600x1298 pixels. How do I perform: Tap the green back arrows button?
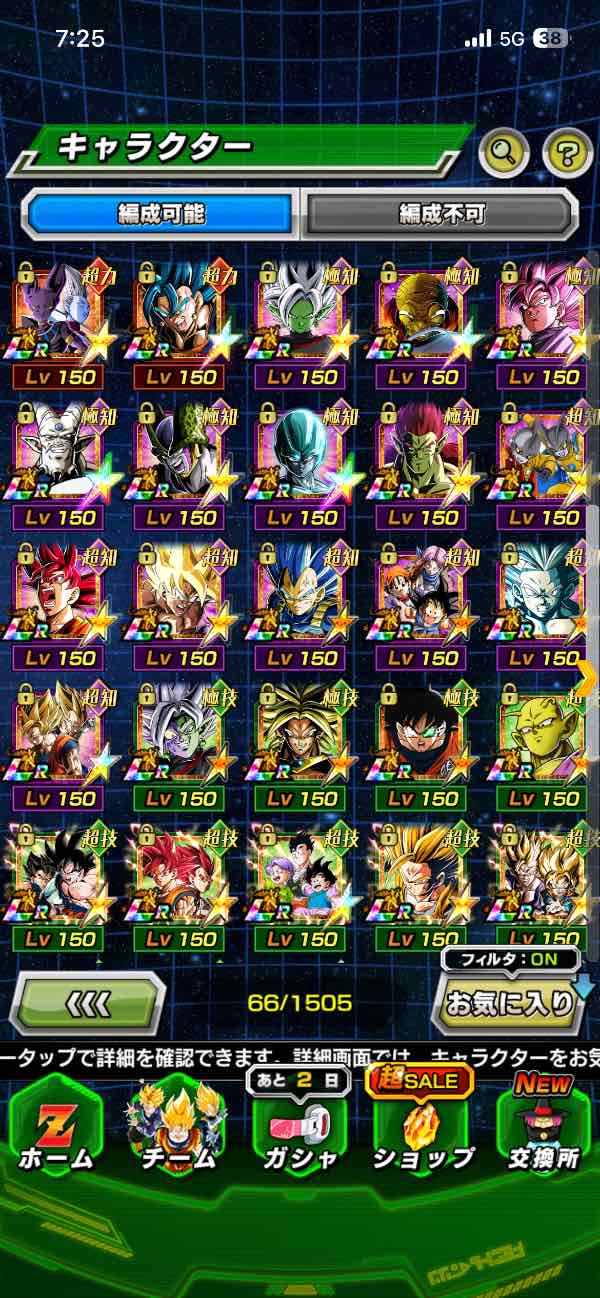pyautogui.click(x=88, y=1002)
